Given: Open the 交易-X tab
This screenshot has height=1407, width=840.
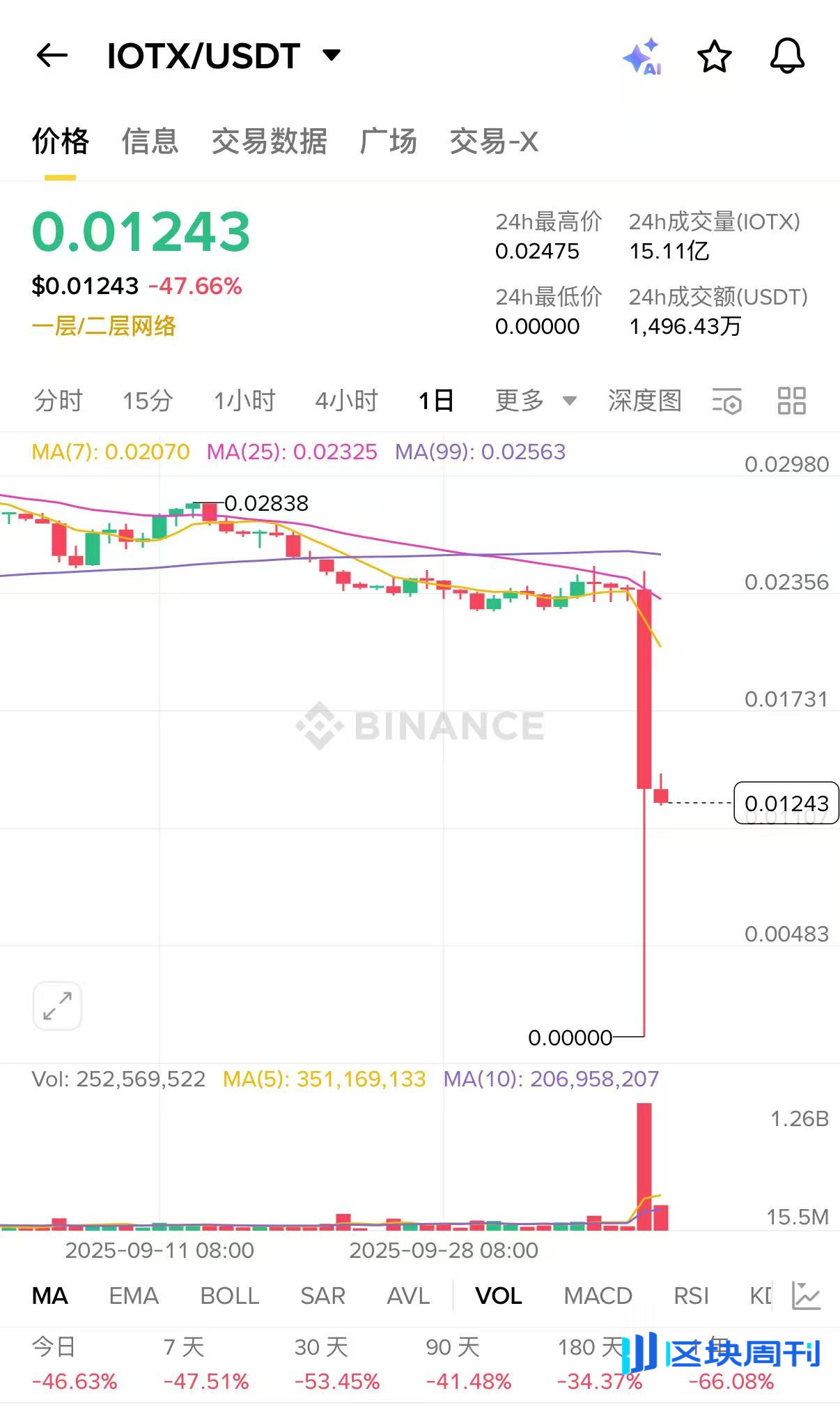Looking at the screenshot, I should click(x=494, y=141).
